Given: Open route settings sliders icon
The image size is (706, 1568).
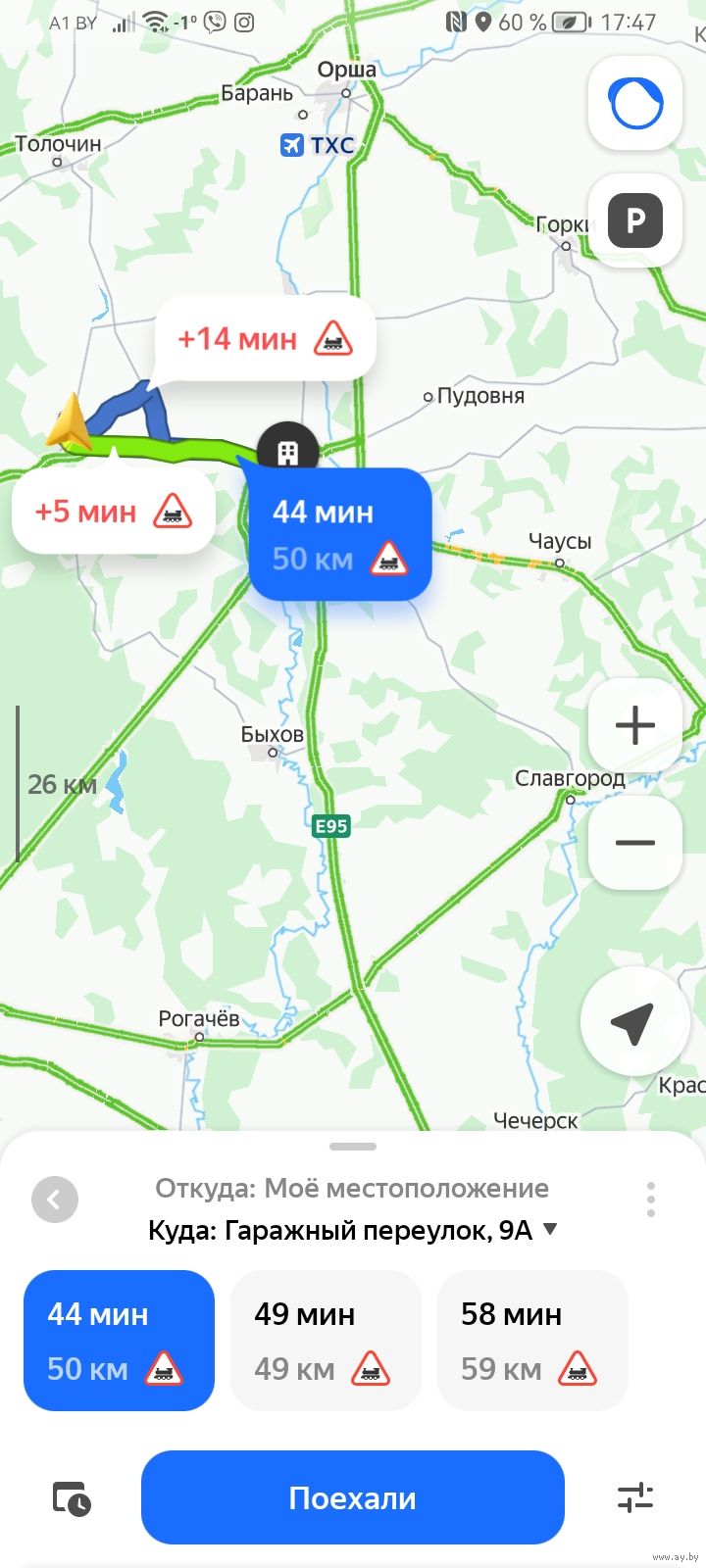Looking at the screenshot, I should coord(635,1497).
